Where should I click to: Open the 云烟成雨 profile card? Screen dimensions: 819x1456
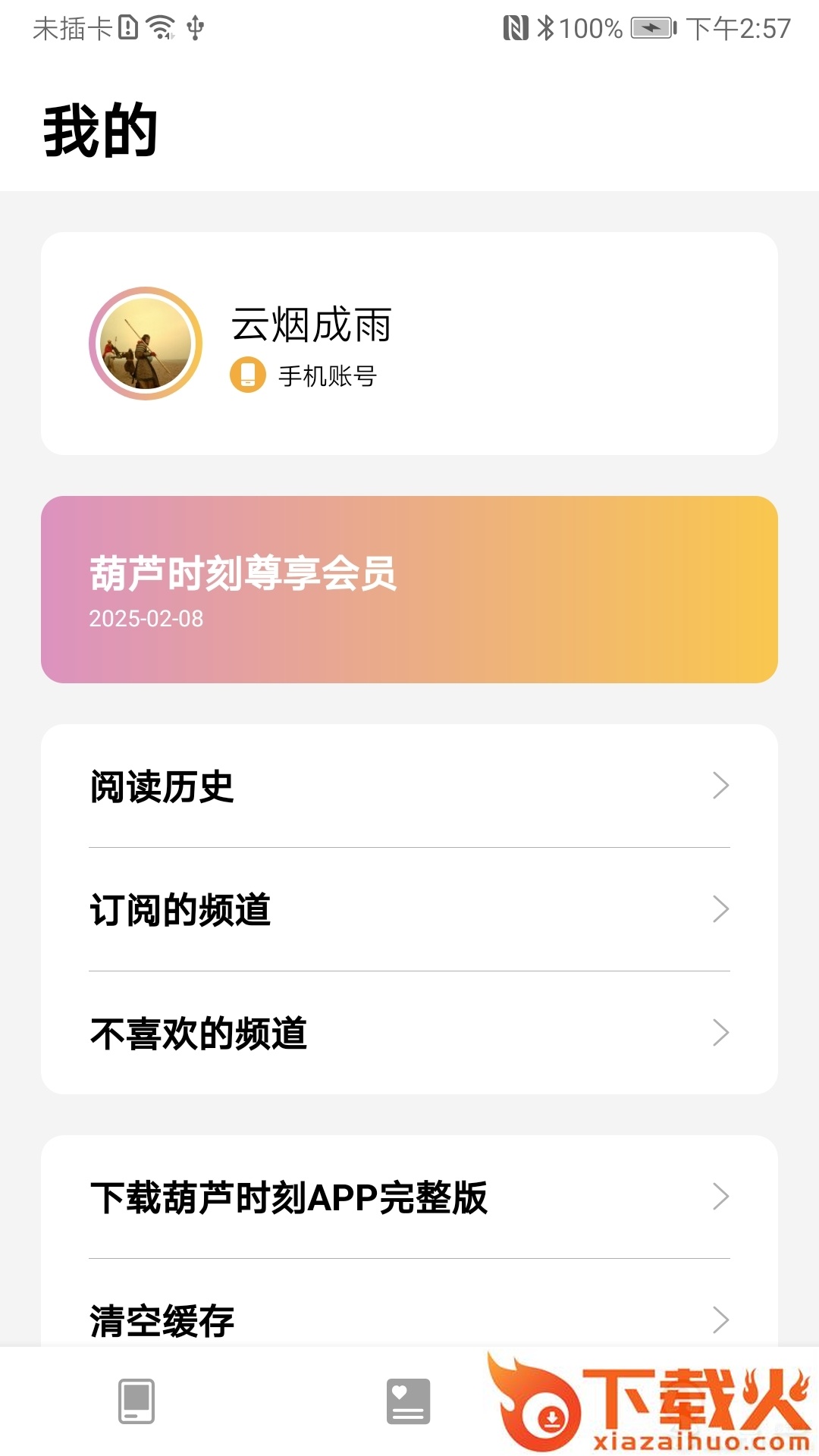click(409, 344)
